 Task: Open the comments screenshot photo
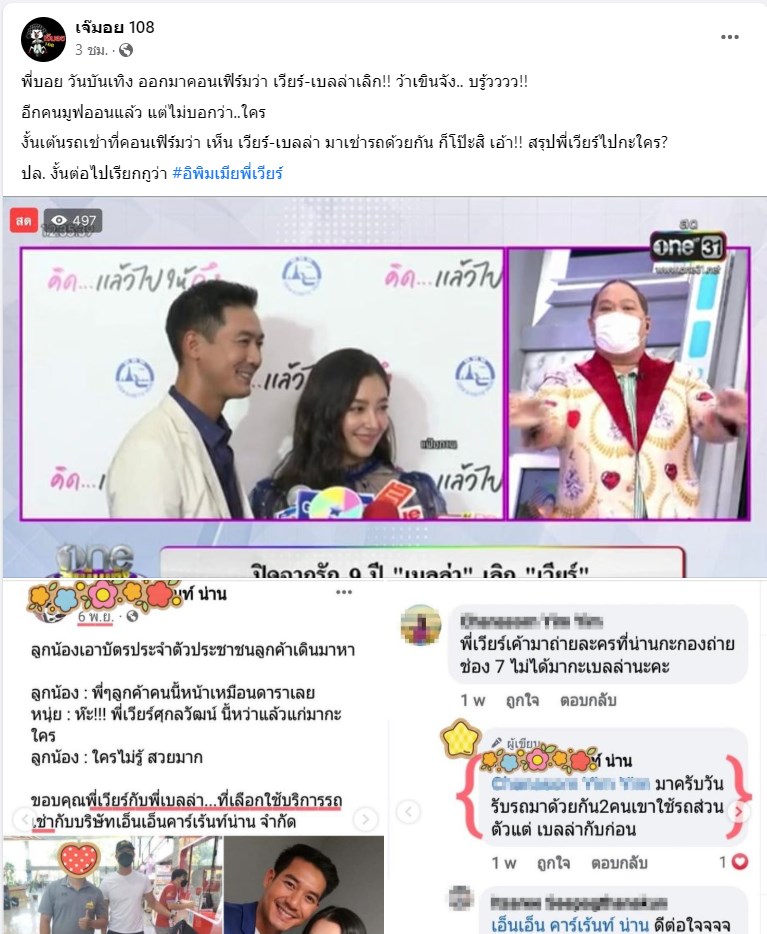(x=577, y=756)
